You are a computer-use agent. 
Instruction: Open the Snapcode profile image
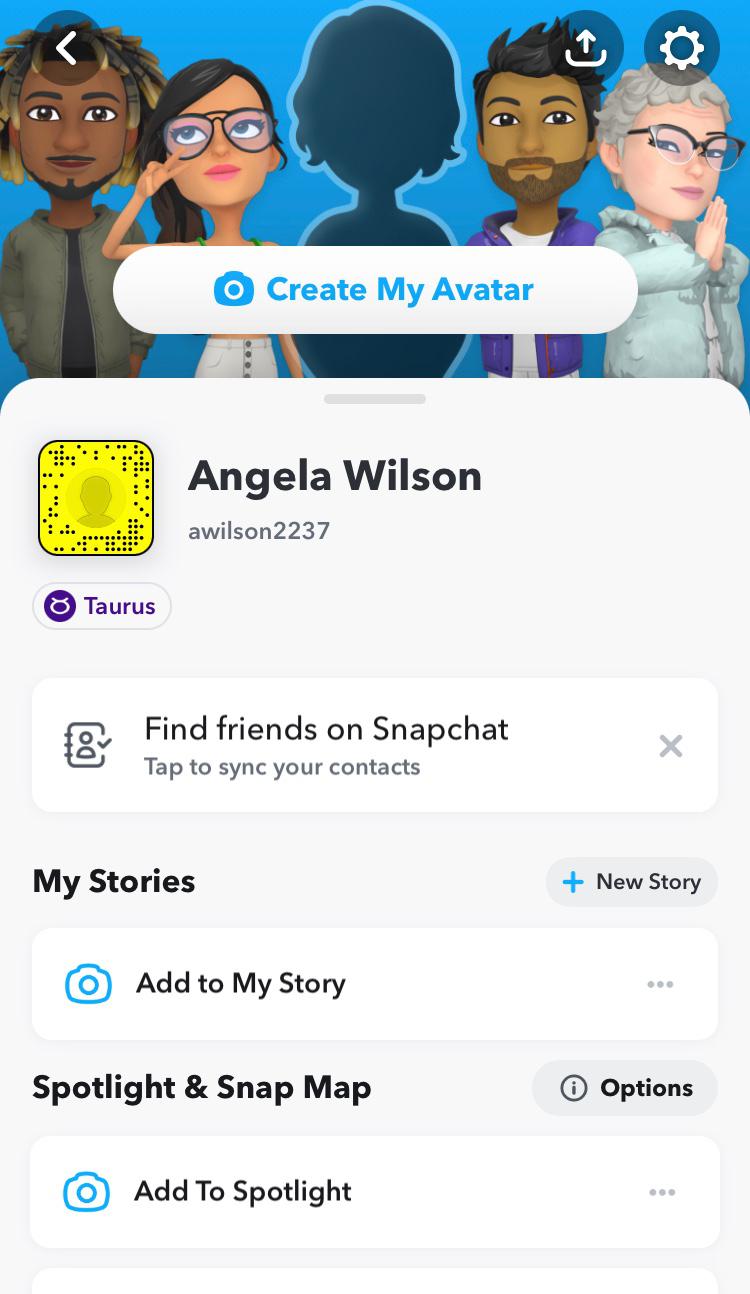point(96,498)
